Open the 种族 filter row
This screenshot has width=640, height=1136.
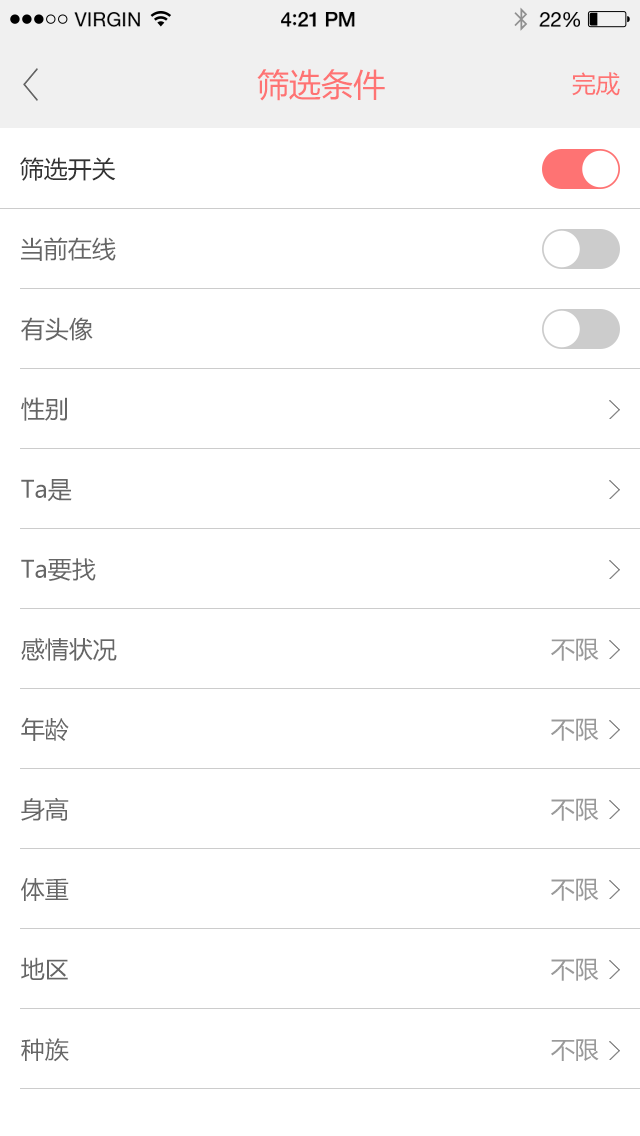[x=320, y=1050]
